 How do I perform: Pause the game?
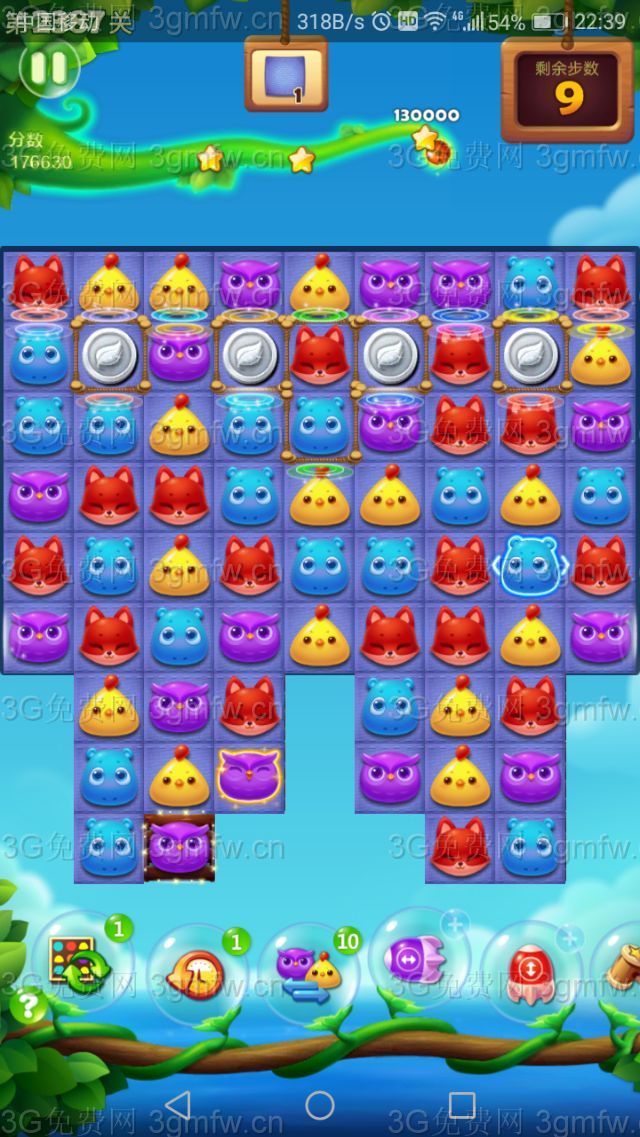[47, 68]
